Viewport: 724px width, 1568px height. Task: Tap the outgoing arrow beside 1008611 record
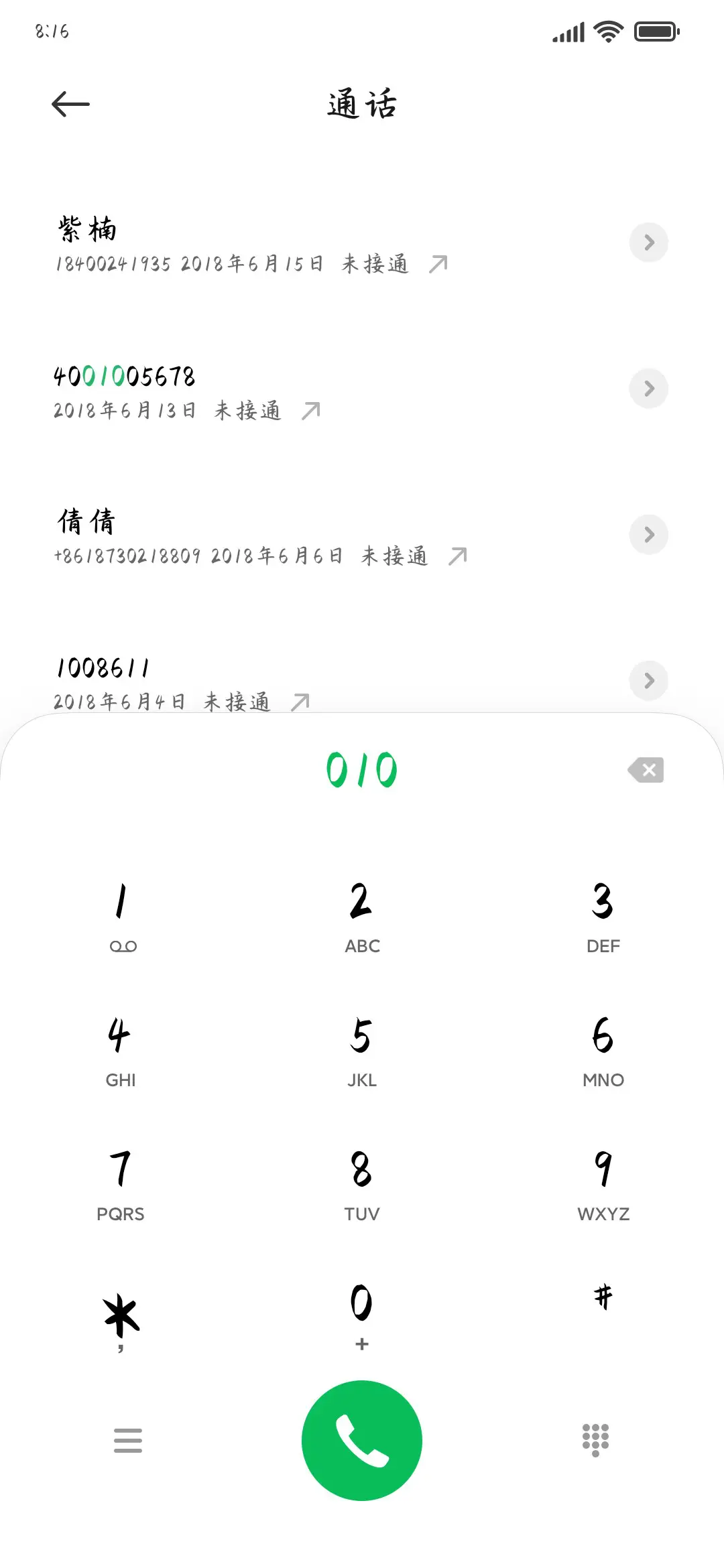300,701
